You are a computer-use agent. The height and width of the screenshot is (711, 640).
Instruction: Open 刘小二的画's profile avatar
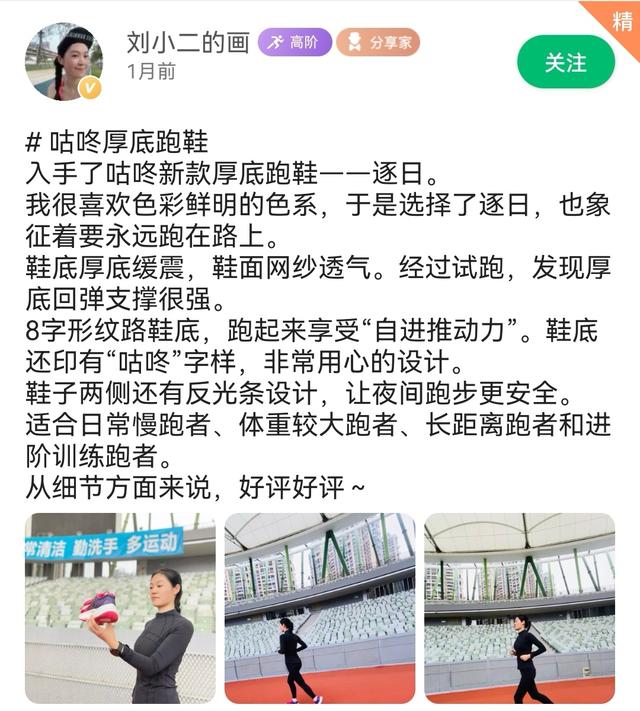click(x=64, y=62)
